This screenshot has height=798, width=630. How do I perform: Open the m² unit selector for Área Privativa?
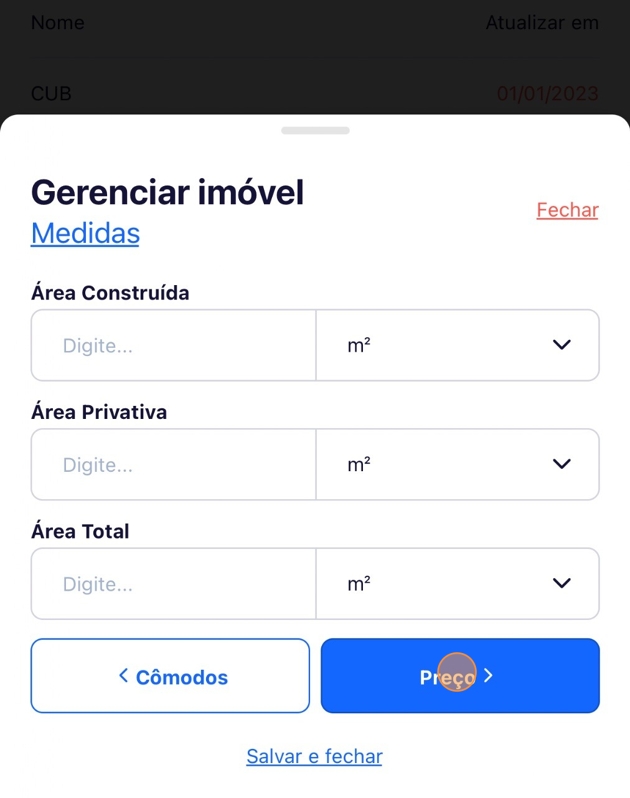458,465
